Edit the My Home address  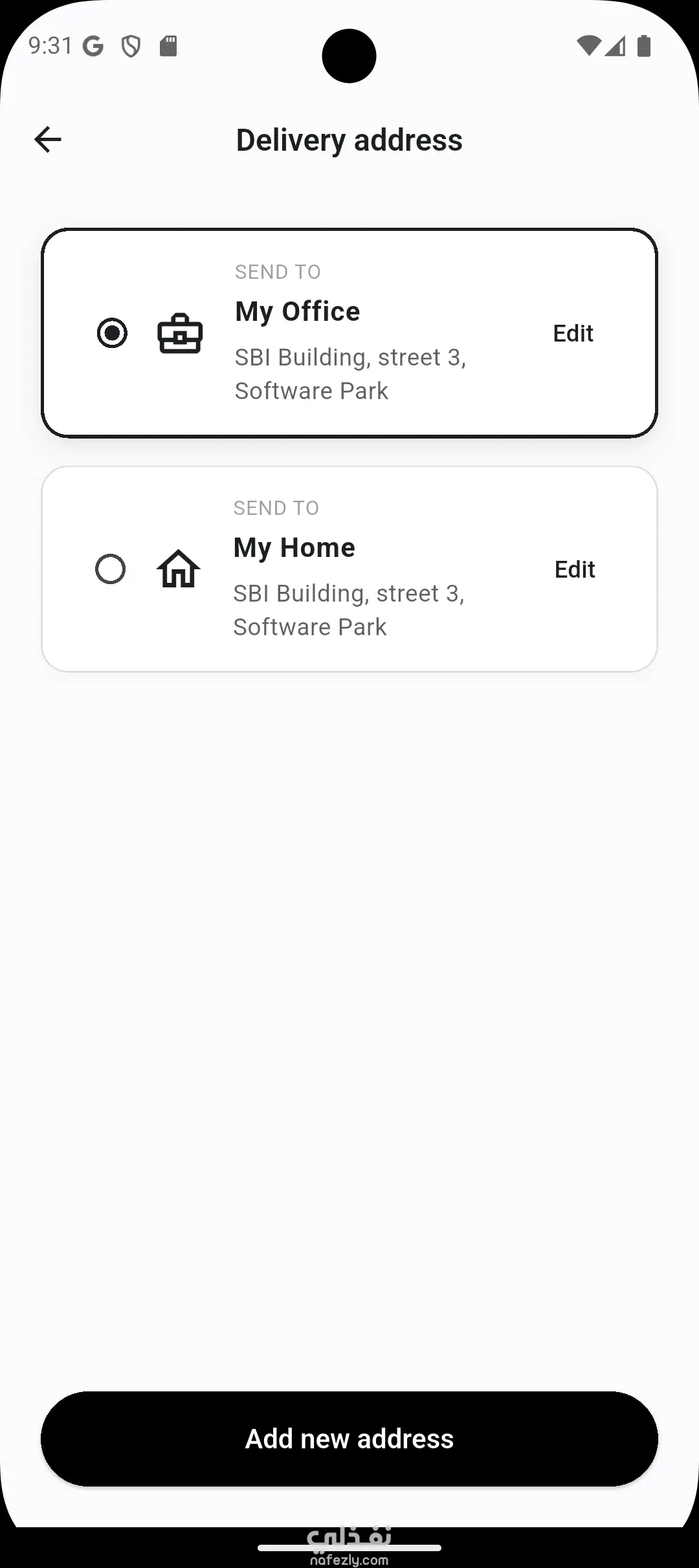575,569
